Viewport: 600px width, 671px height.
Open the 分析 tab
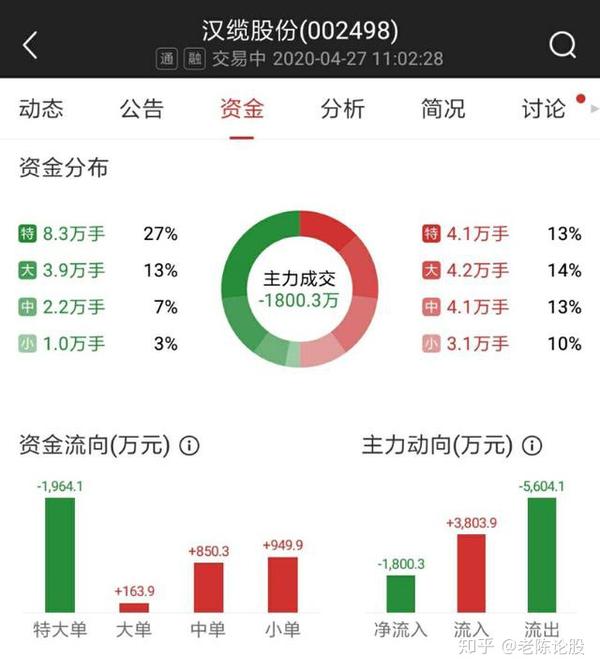pyautogui.click(x=342, y=109)
